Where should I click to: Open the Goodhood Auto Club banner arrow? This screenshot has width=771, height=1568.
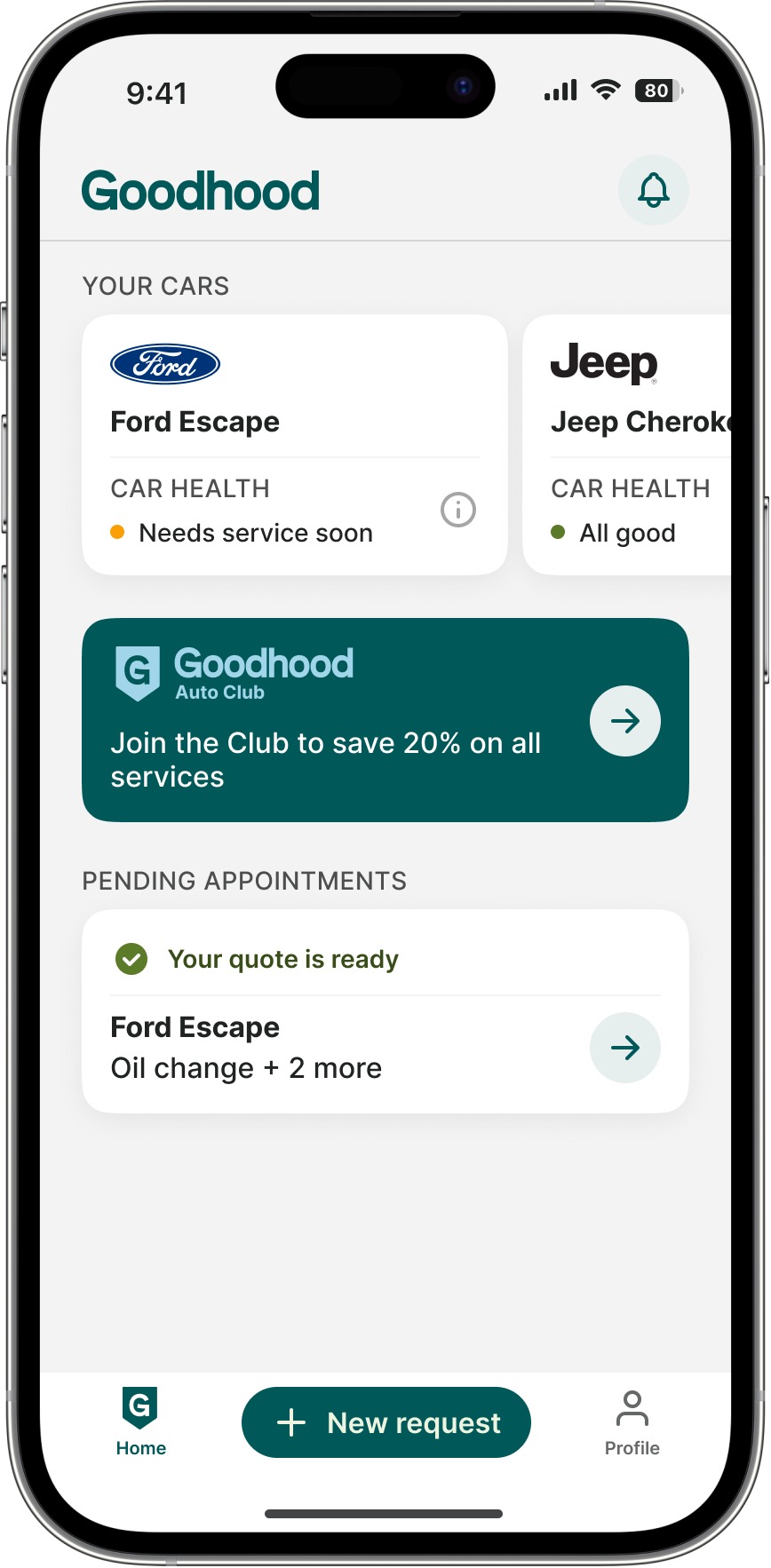tap(624, 721)
